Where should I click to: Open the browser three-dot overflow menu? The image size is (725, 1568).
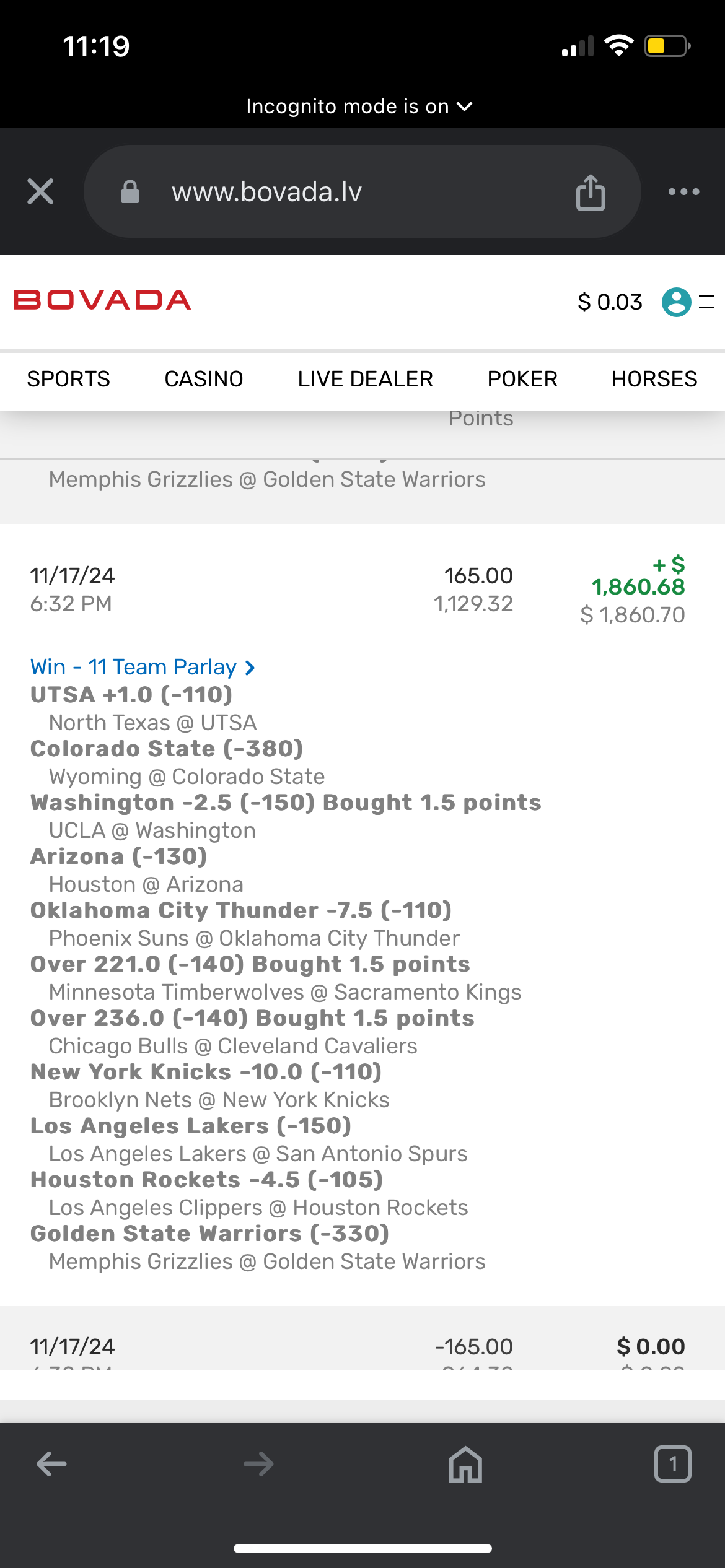pyautogui.click(x=683, y=192)
